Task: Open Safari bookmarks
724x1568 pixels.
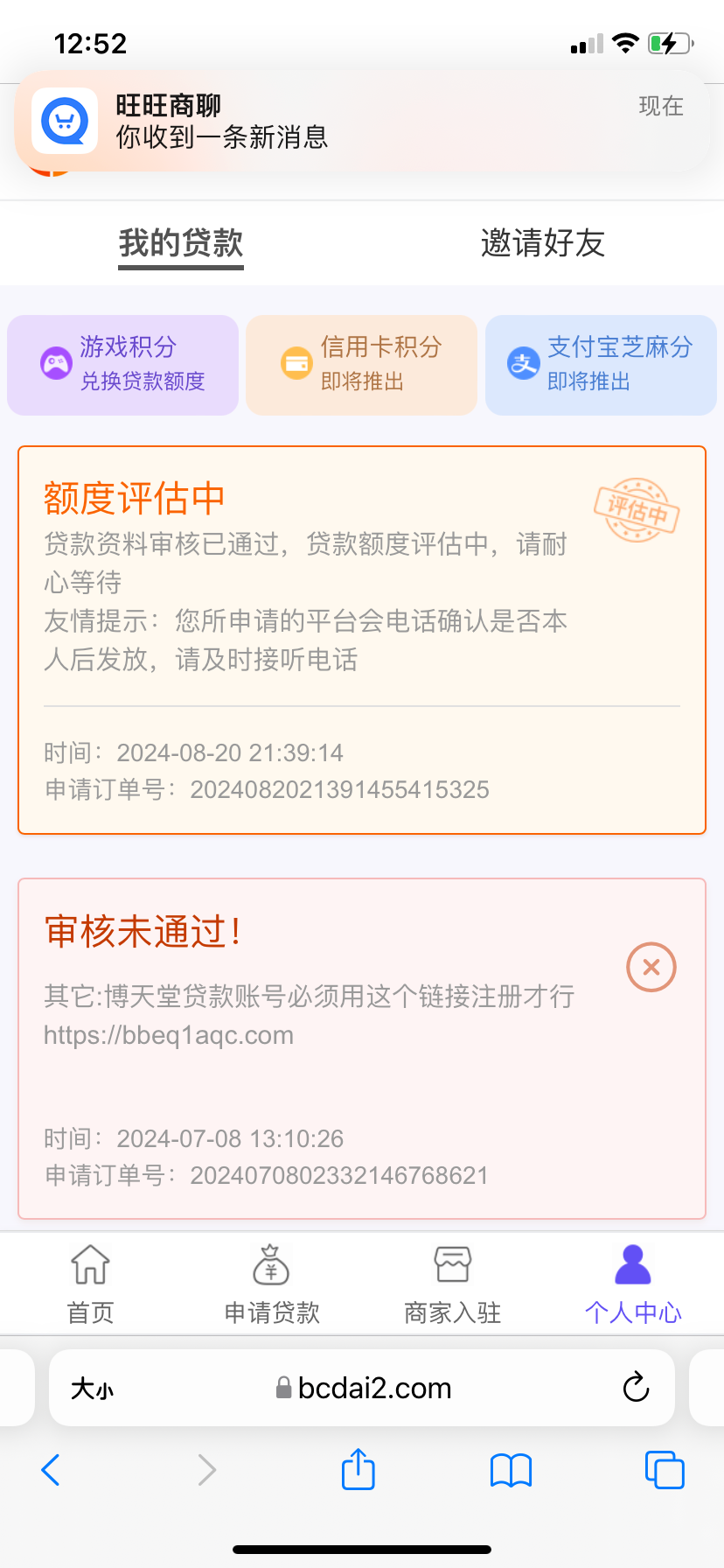Action: coord(512,1470)
